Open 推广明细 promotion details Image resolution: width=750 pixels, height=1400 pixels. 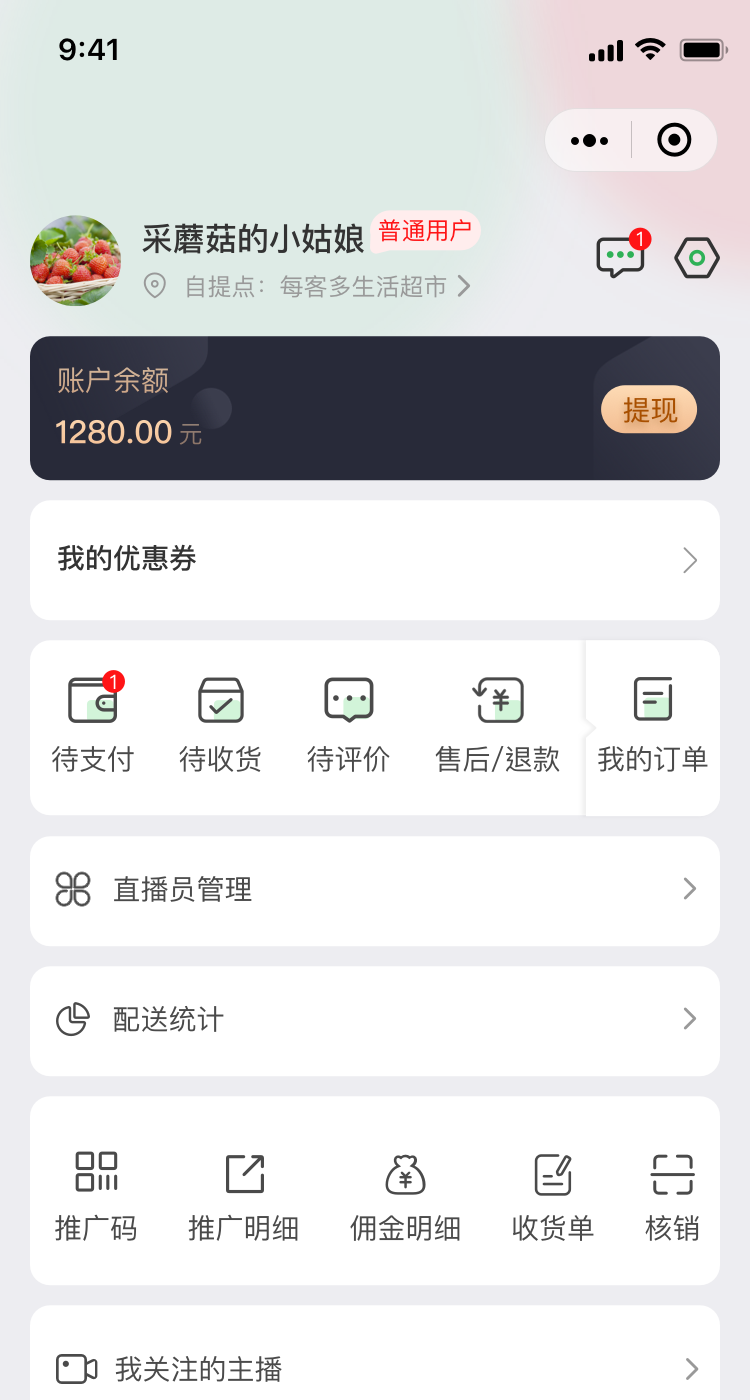244,1195
